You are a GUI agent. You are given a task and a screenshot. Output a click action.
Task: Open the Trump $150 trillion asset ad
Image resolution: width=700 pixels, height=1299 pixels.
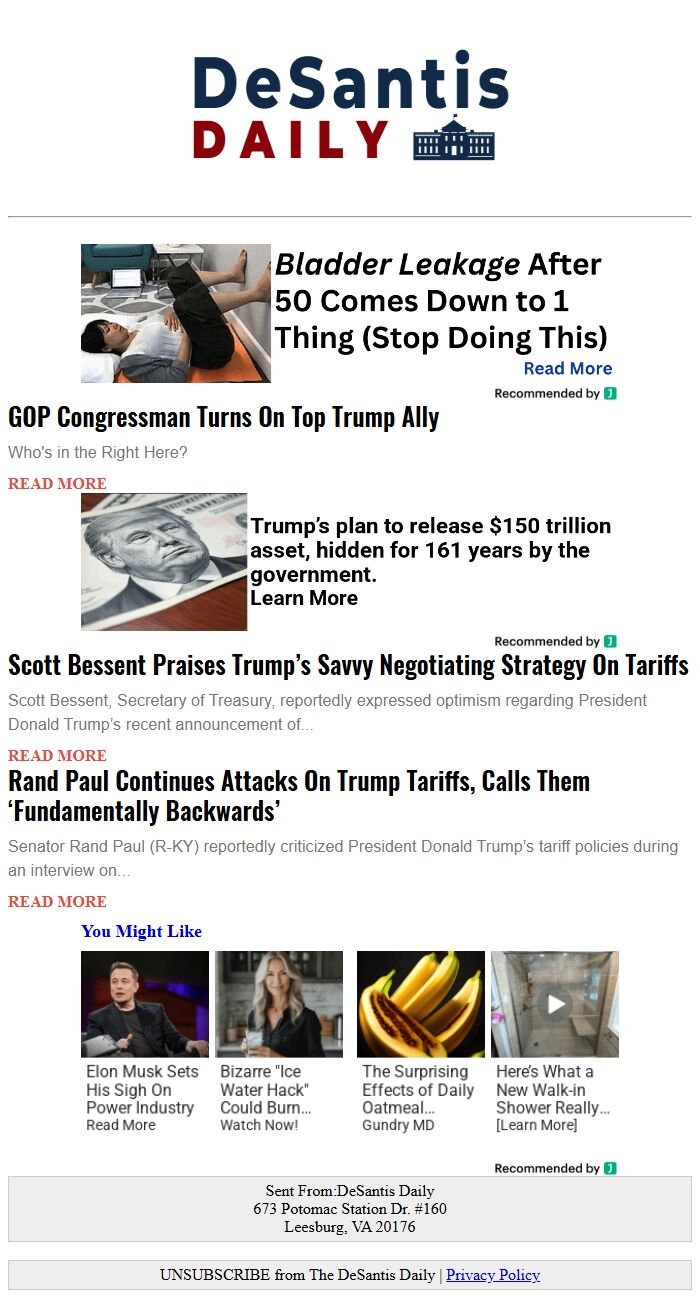(x=430, y=550)
